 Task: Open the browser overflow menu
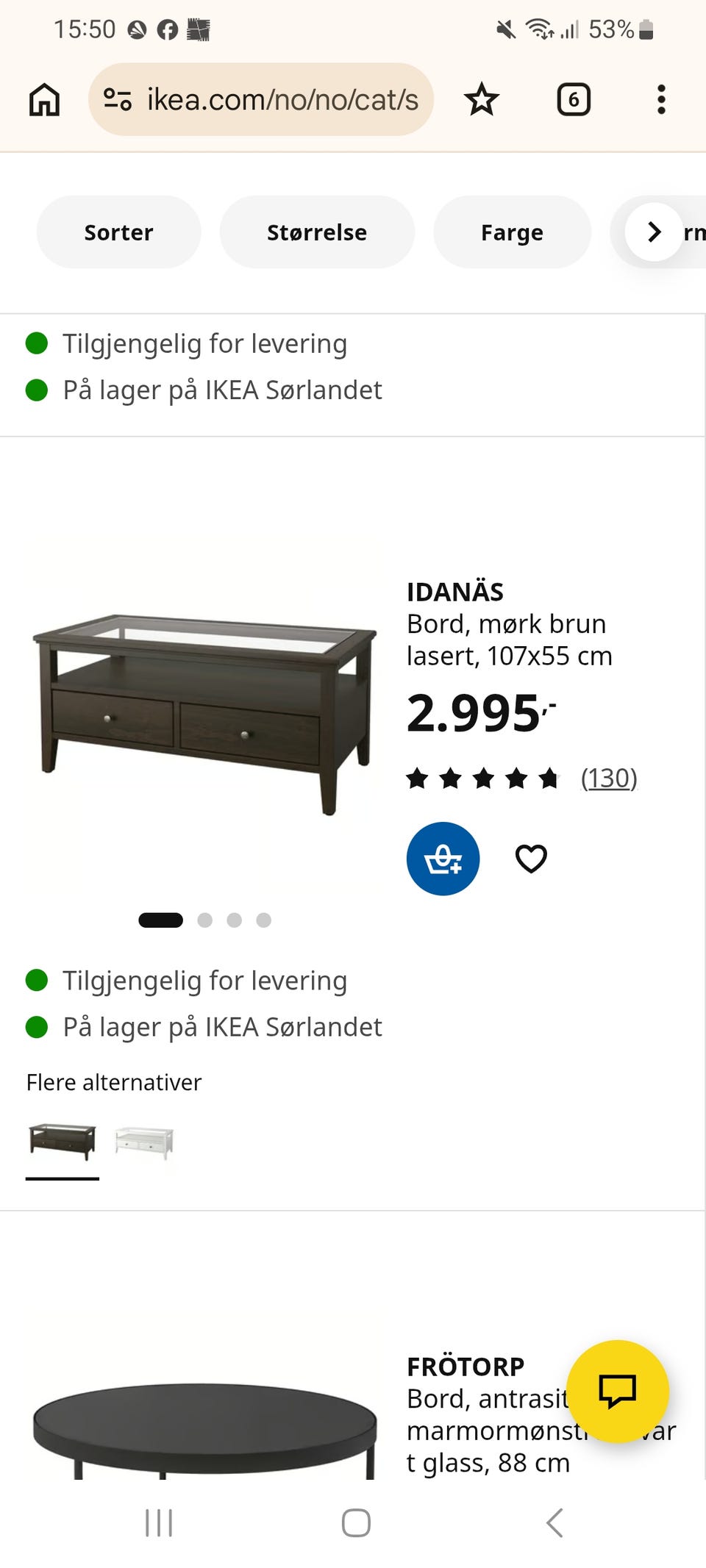pos(661,99)
